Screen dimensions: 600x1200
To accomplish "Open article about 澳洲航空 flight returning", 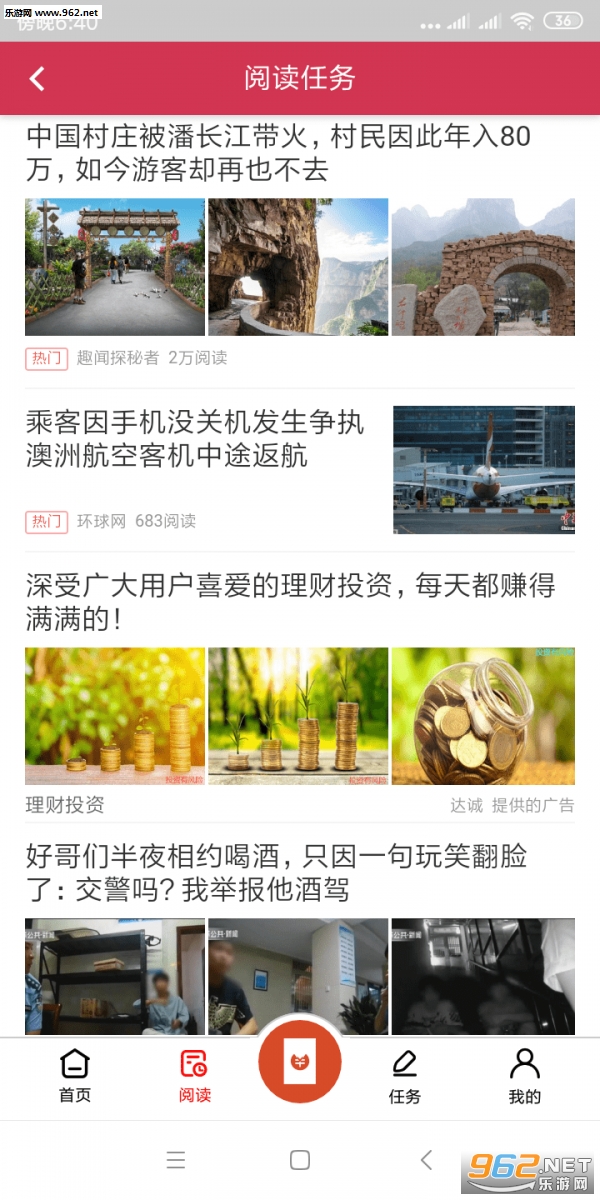I will (195, 440).
